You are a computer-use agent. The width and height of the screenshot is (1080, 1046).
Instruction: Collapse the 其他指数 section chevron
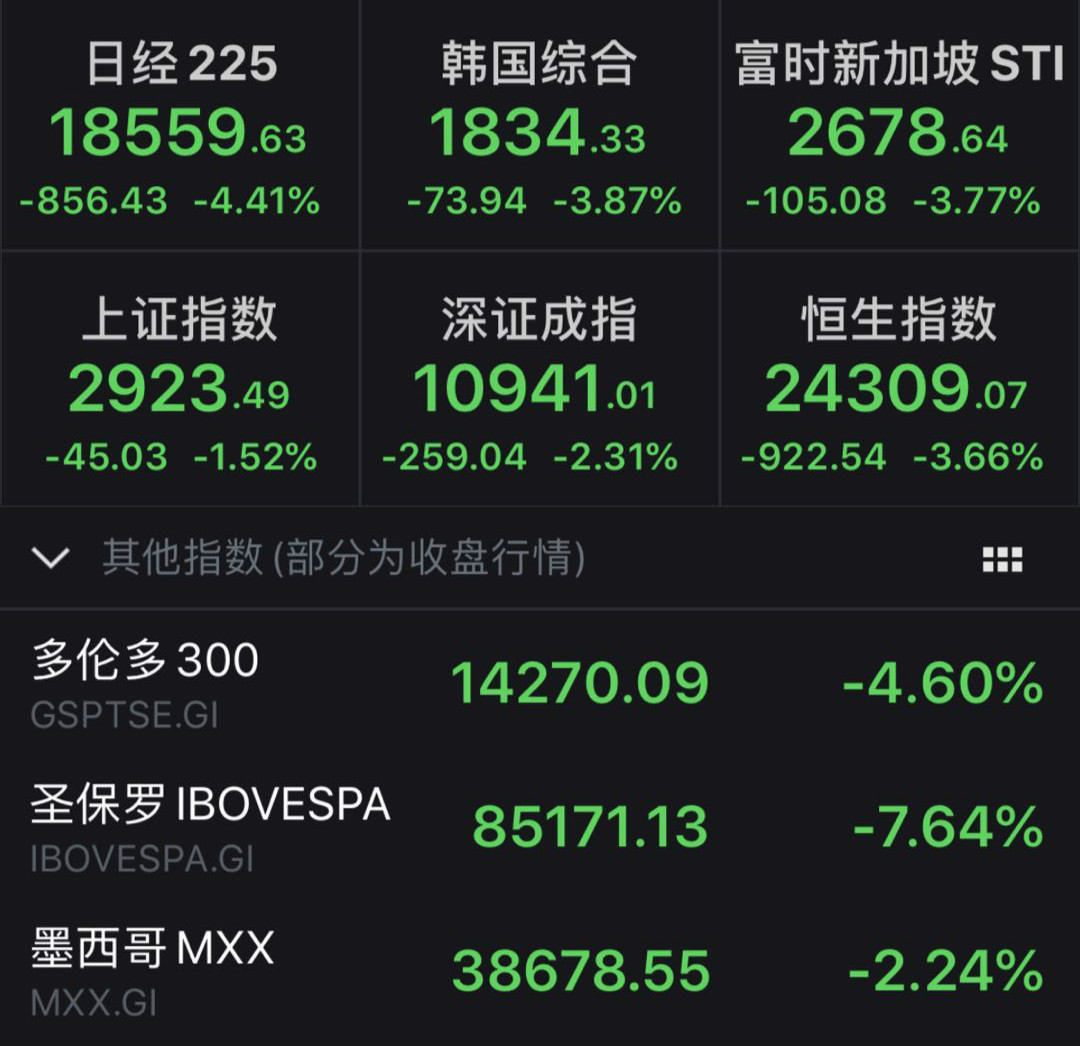51,557
